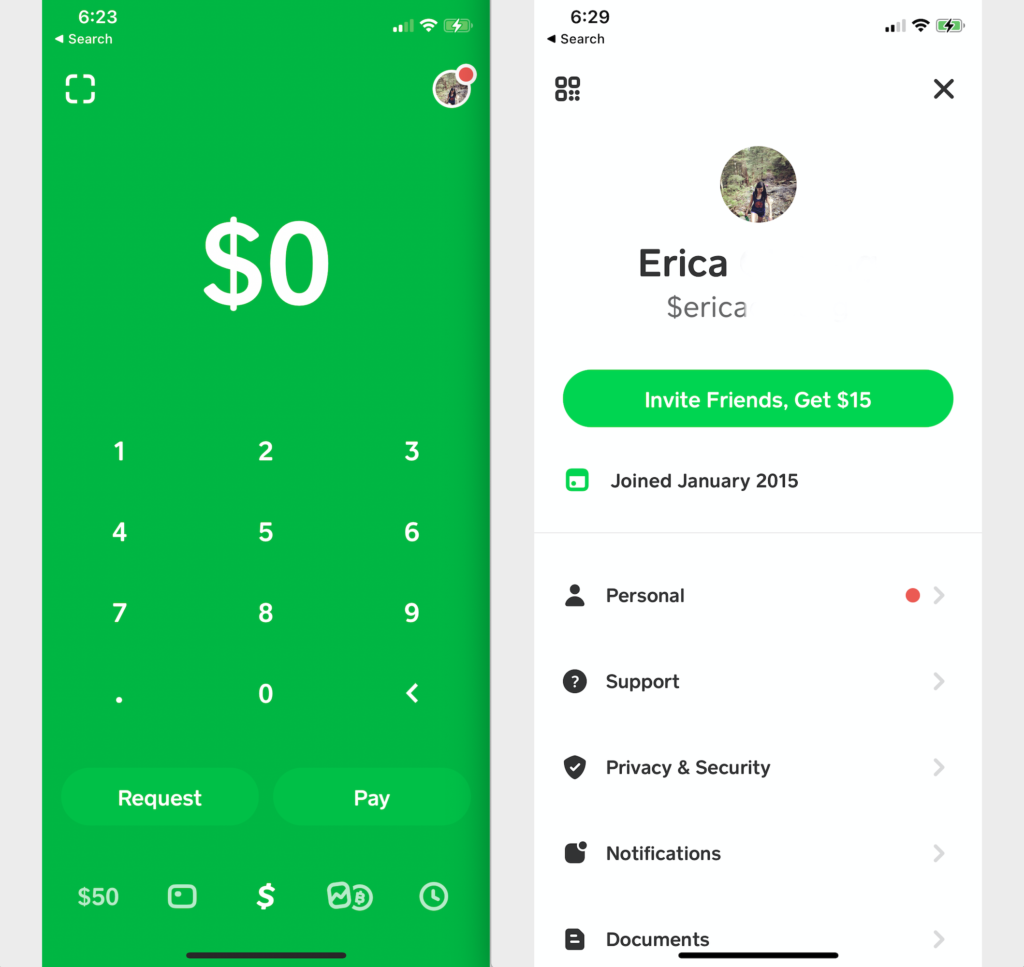Delete the last digit with the backspace arrow
Viewport: 1024px width, 967px height.
(x=411, y=694)
